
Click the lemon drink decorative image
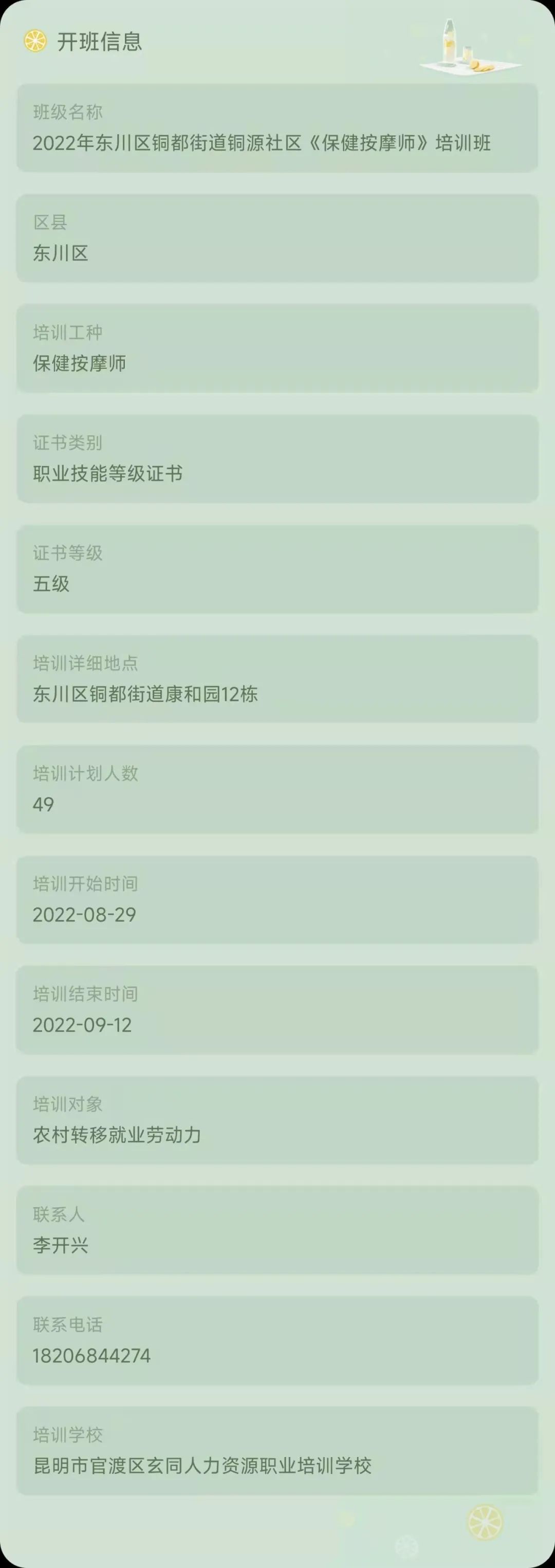[469, 46]
